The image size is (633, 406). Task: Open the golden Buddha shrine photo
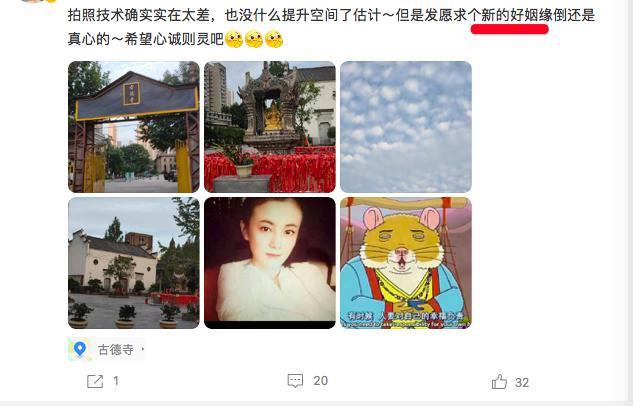click(x=270, y=127)
